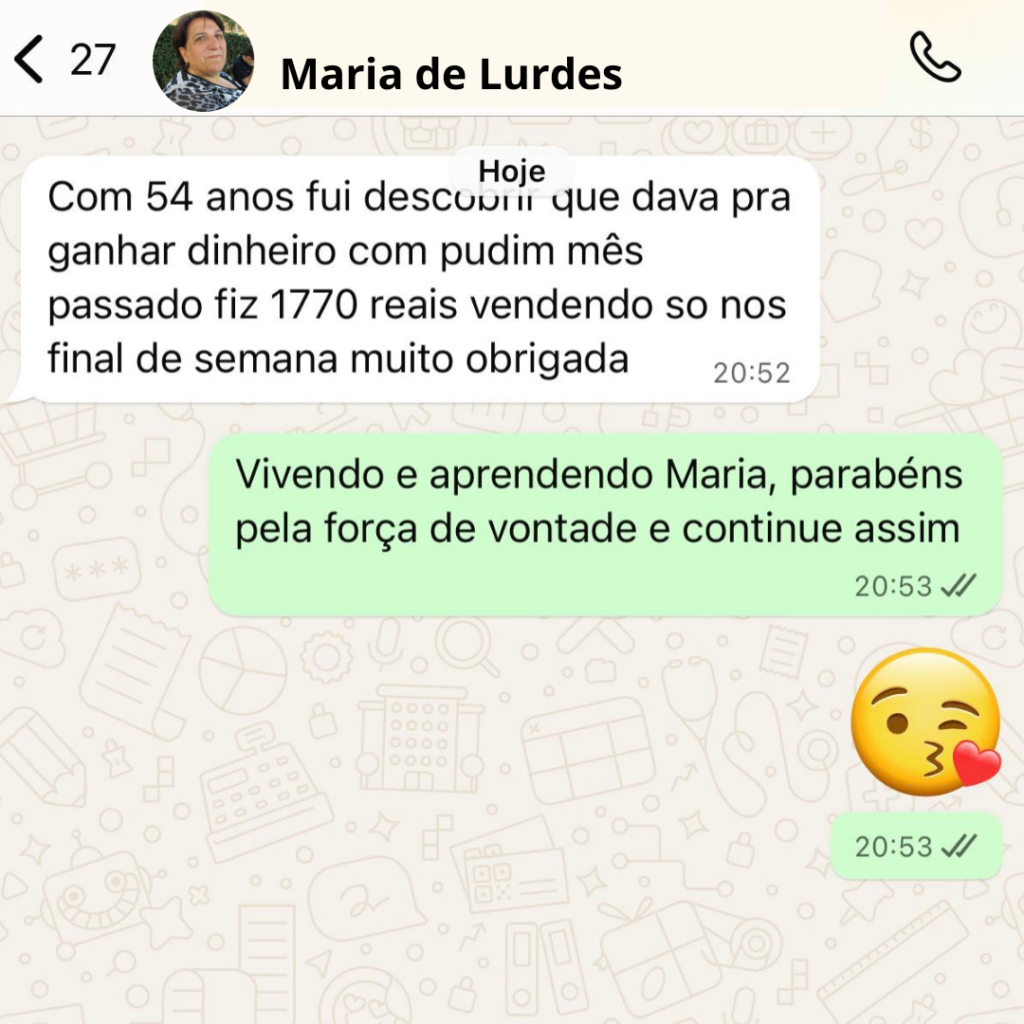Go back to the chat list
This screenshot has width=1024, height=1024.
tap(32, 61)
